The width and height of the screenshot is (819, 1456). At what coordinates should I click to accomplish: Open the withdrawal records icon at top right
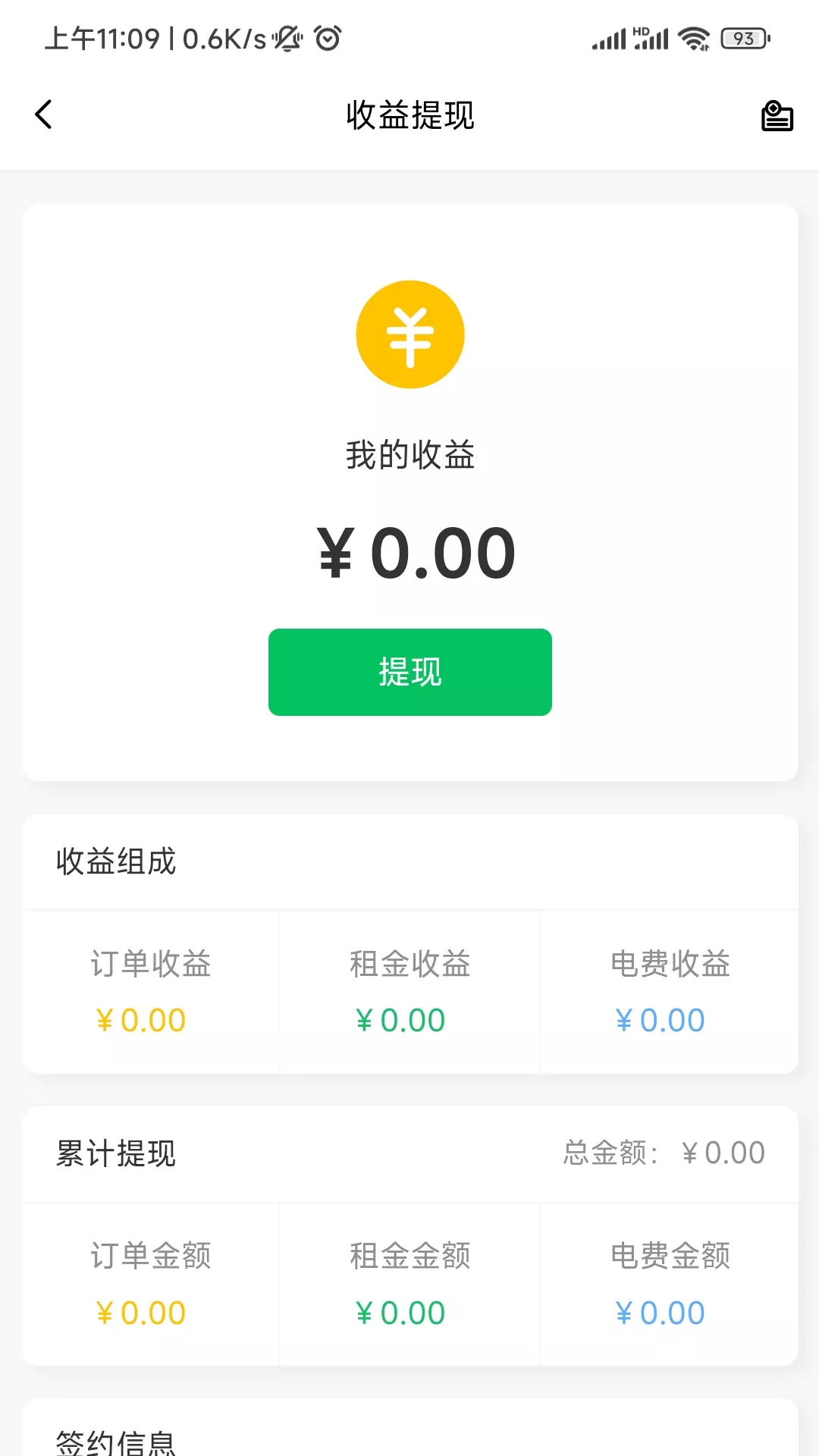(775, 115)
